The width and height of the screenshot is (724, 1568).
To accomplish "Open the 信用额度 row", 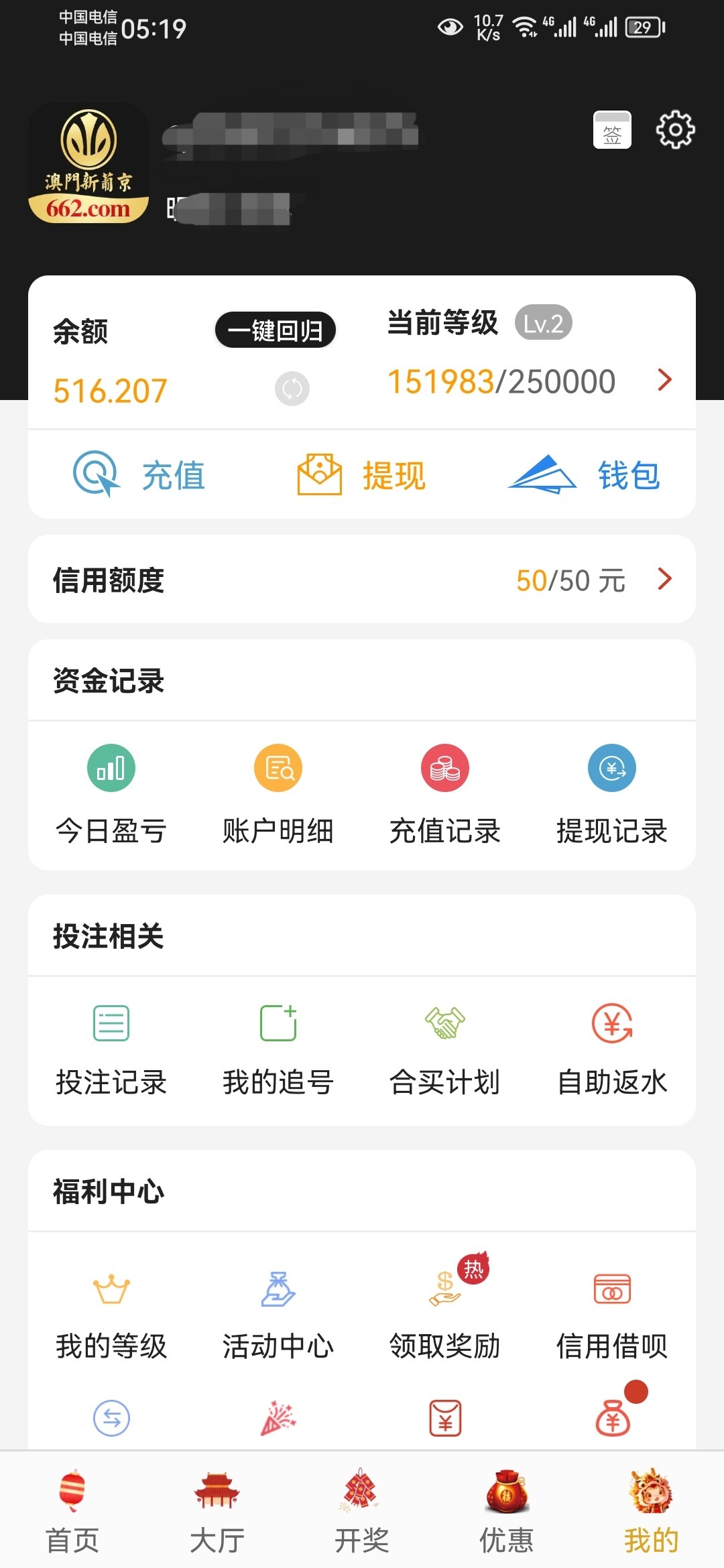I will click(362, 580).
